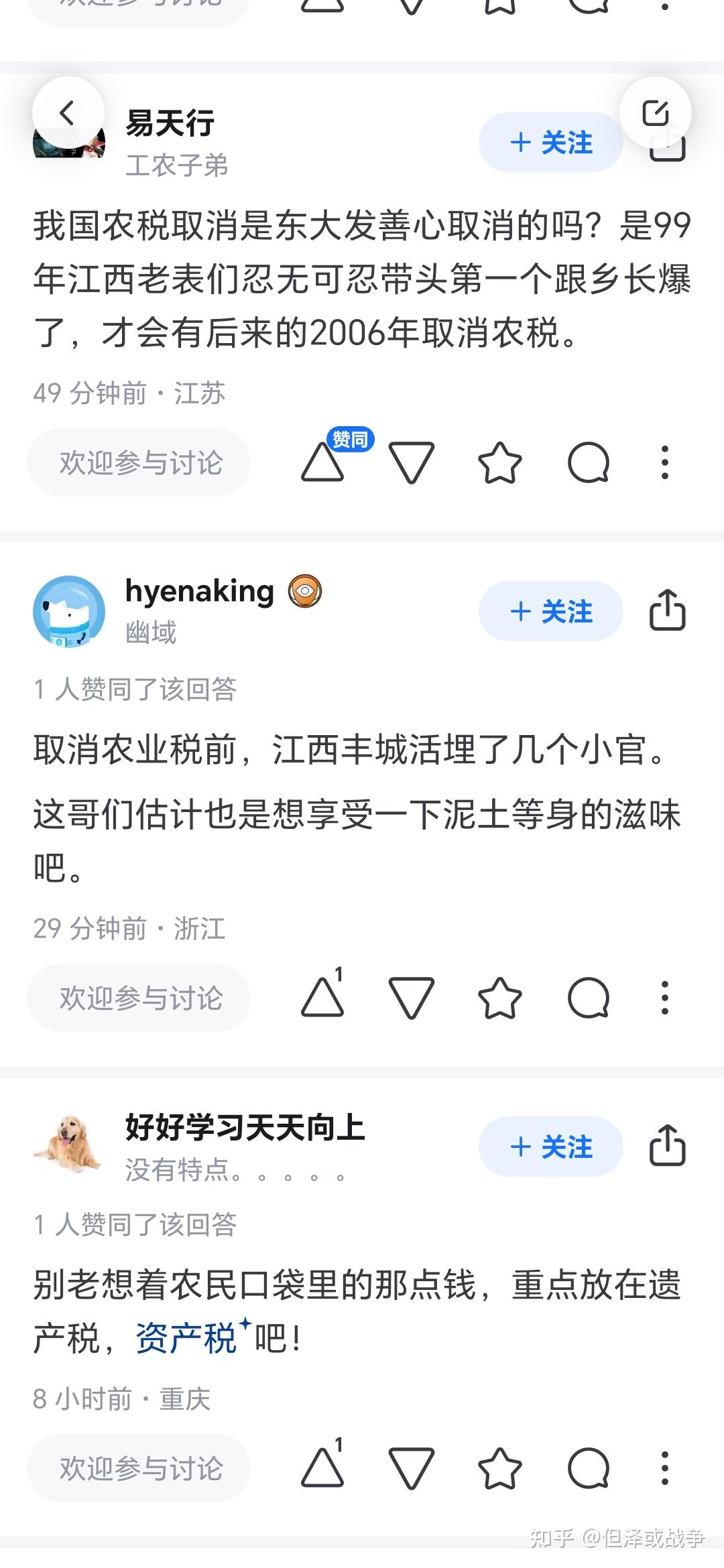Image resolution: width=724 pixels, height=1568 pixels.
Task: Comment on 好好学习天天向上's answer
Action: tap(588, 1468)
